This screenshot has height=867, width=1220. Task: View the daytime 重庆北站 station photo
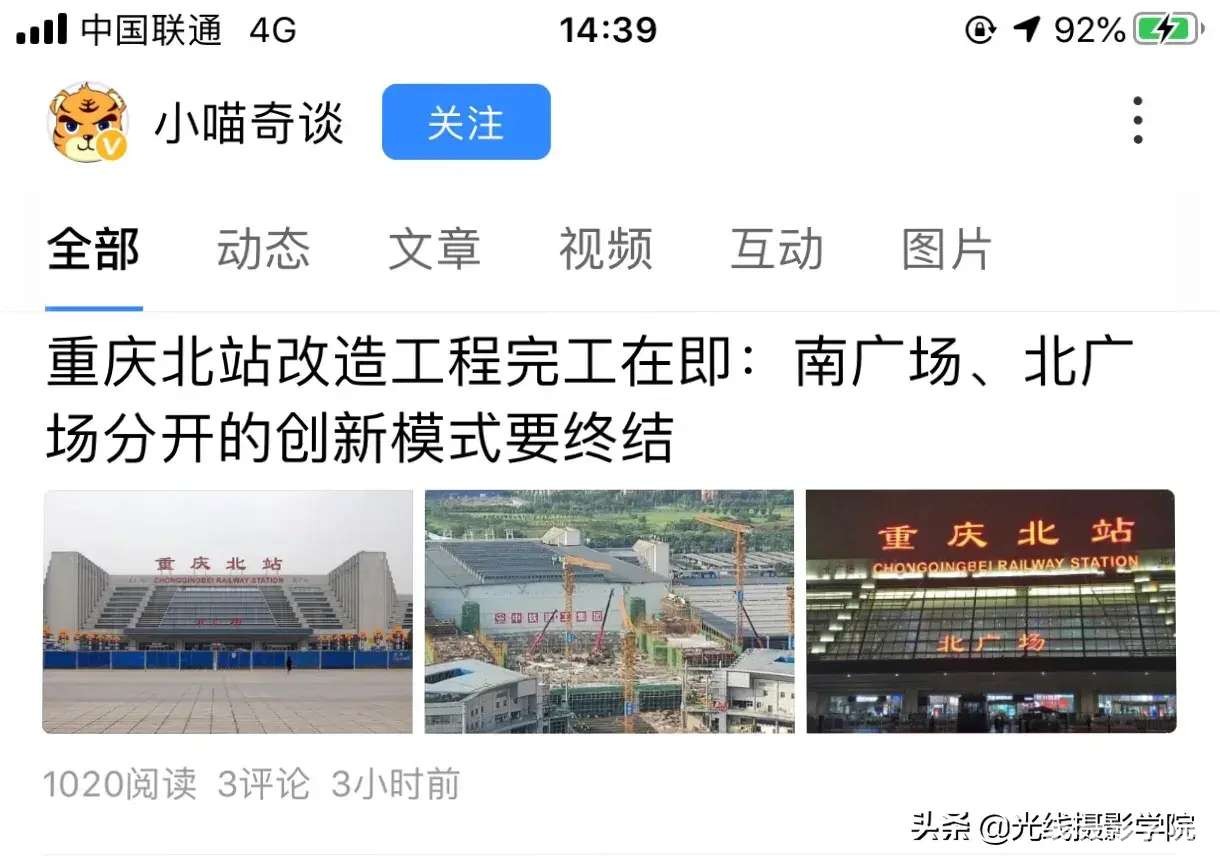(x=227, y=611)
